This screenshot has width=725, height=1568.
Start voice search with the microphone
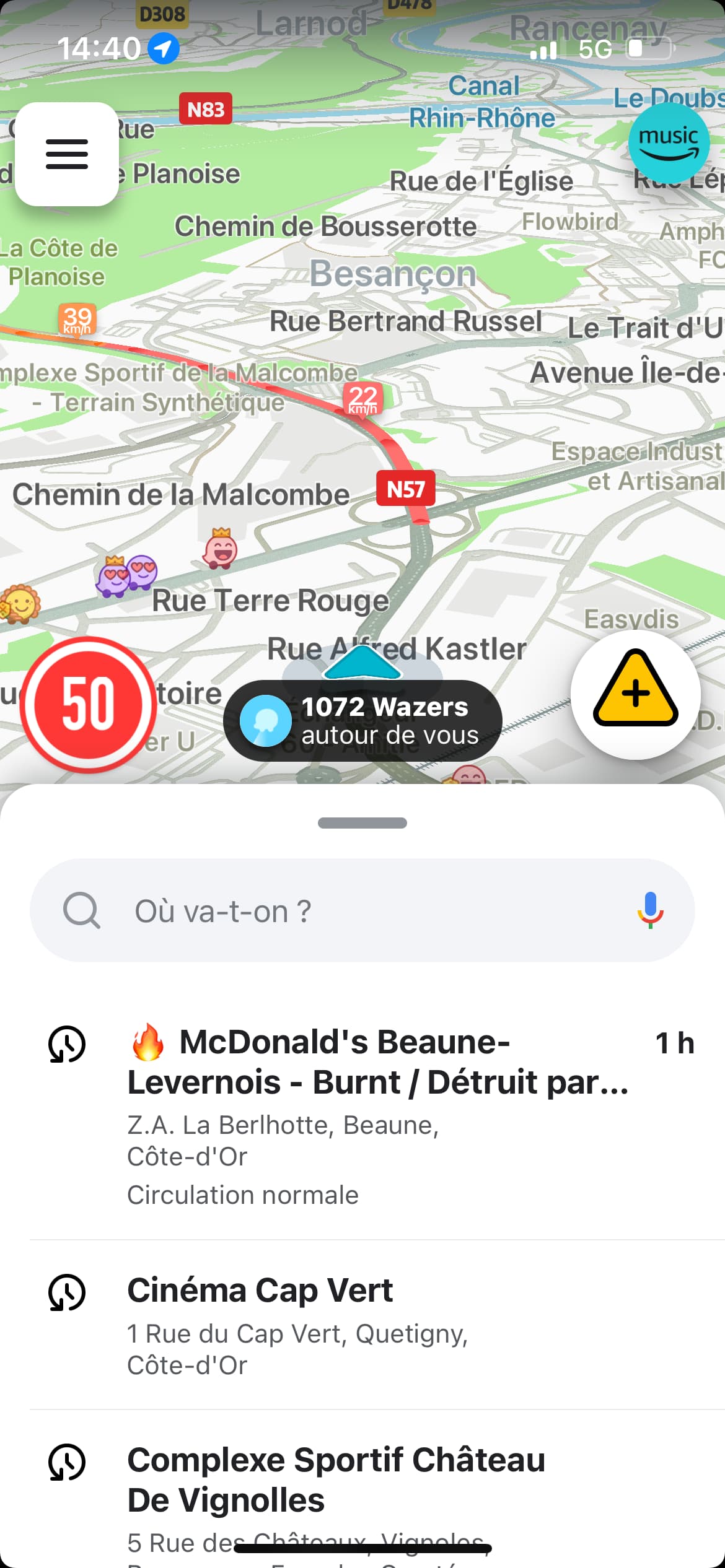click(650, 910)
